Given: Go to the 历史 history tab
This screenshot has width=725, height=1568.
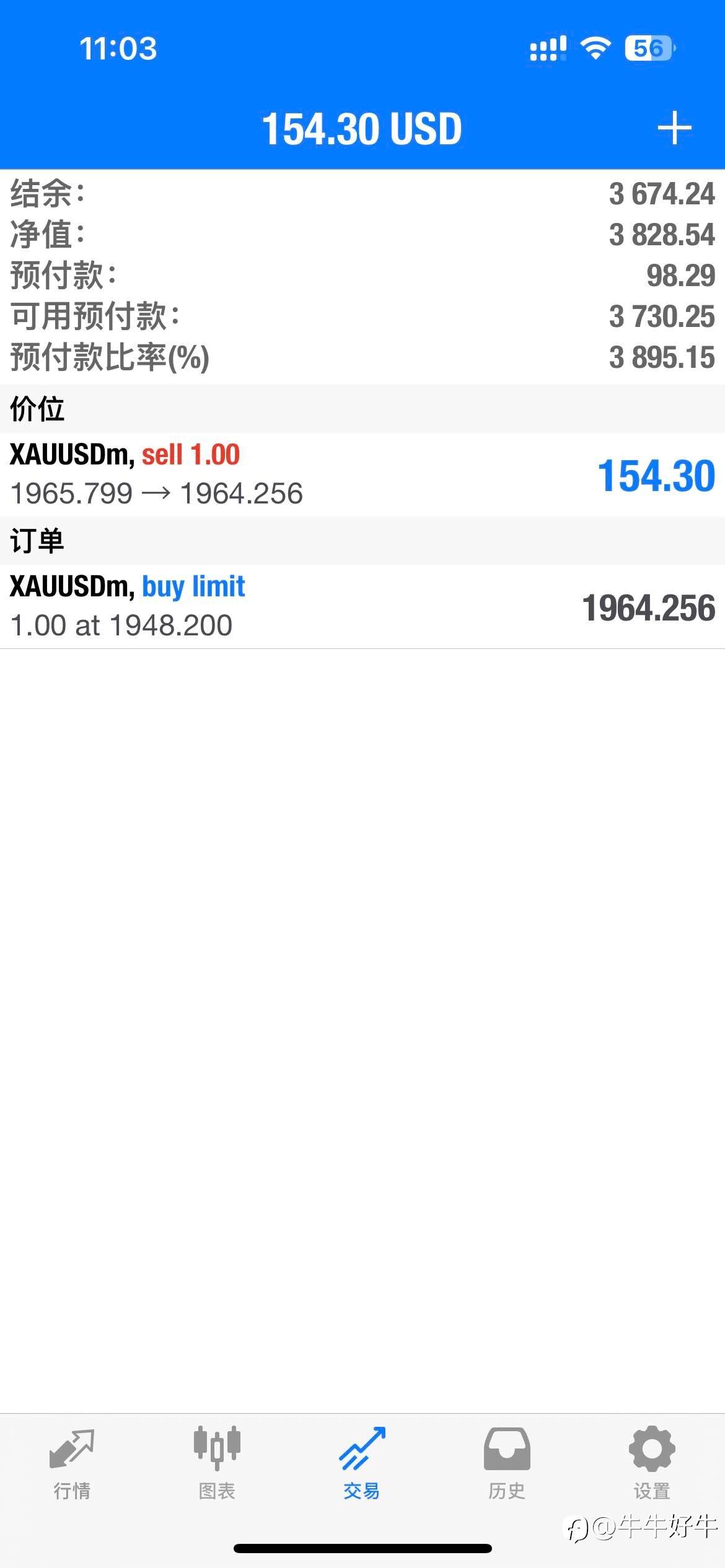Looking at the screenshot, I should coord(507,1463).
